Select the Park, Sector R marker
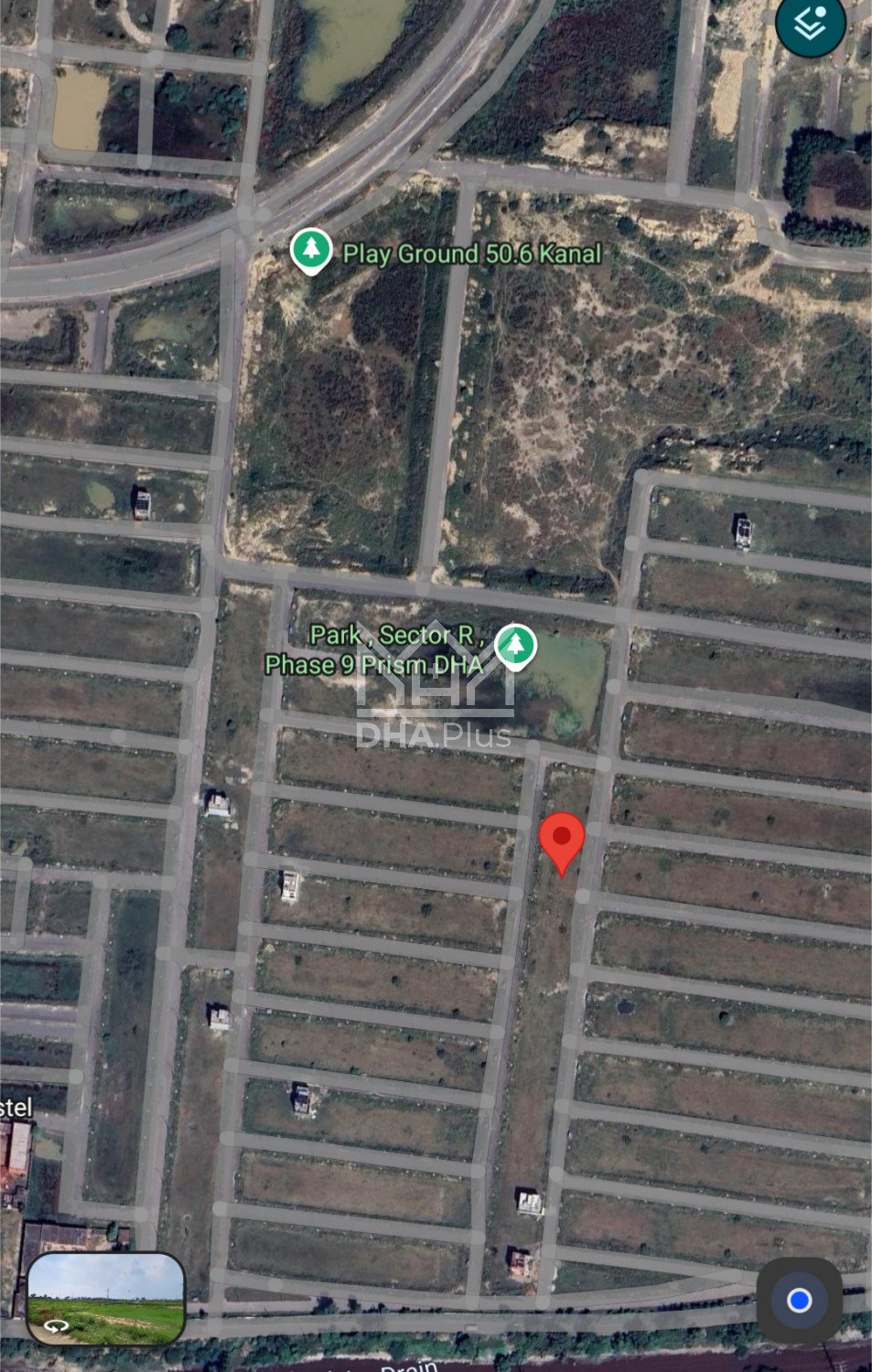 tap(515, 646)
